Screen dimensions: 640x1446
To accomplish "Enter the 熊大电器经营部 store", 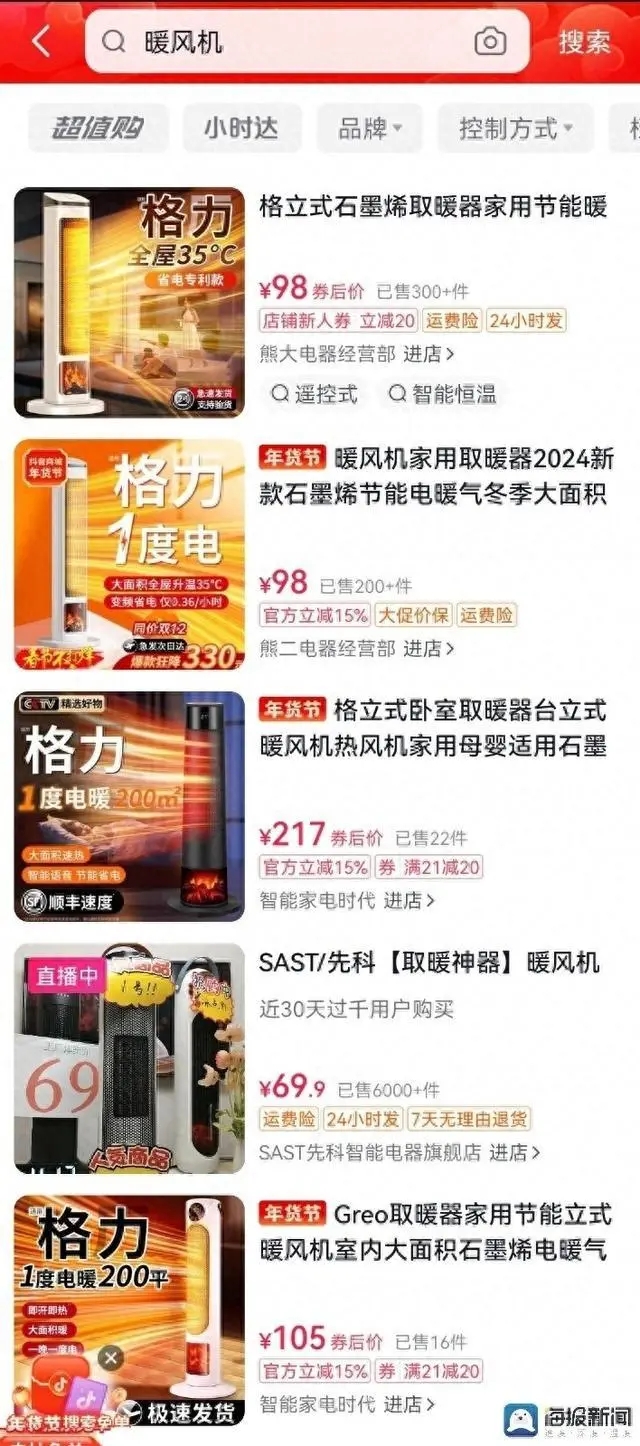I will tap(357, 353).
